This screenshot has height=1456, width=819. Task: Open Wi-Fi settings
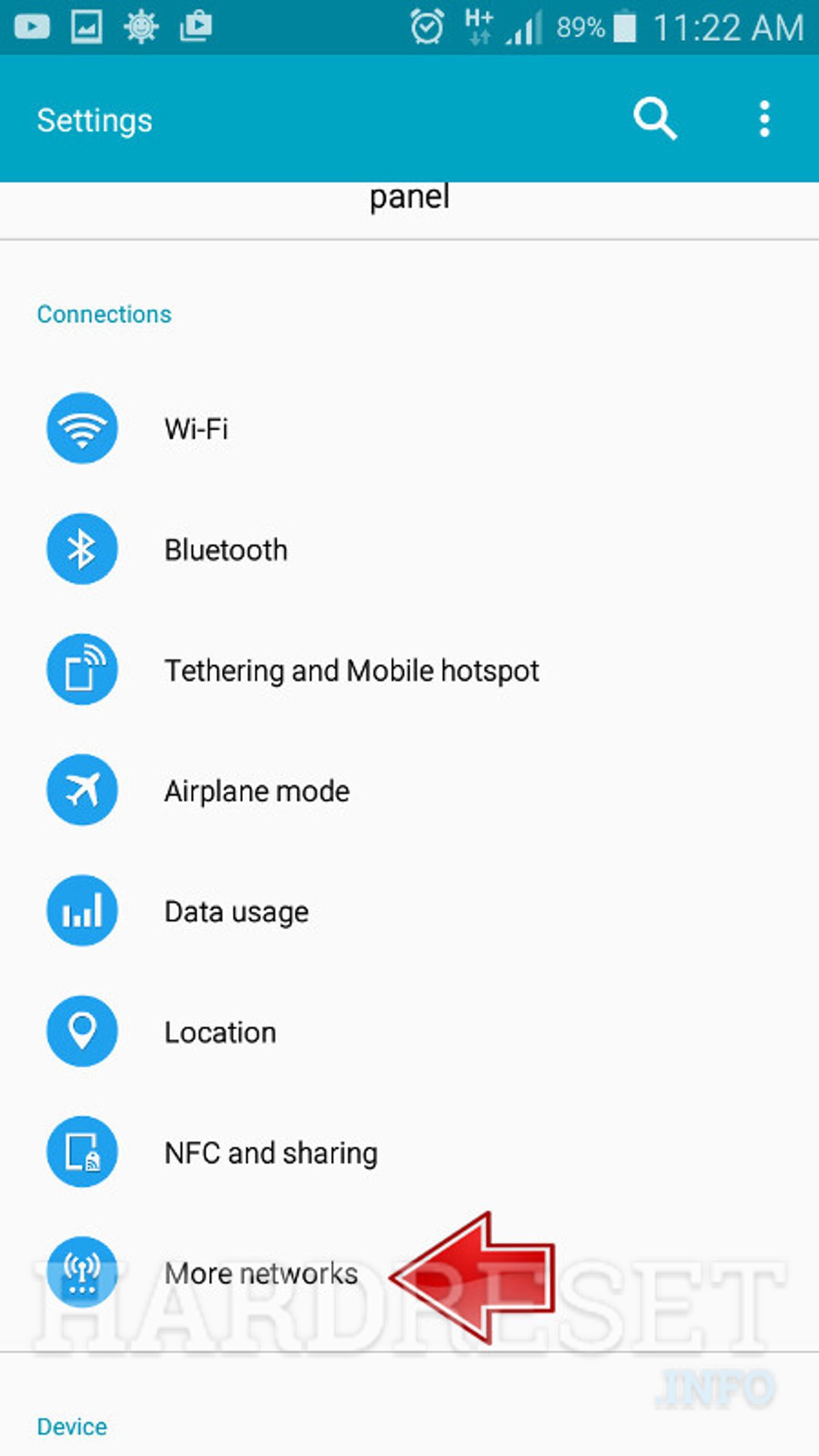tap(409, 429)
